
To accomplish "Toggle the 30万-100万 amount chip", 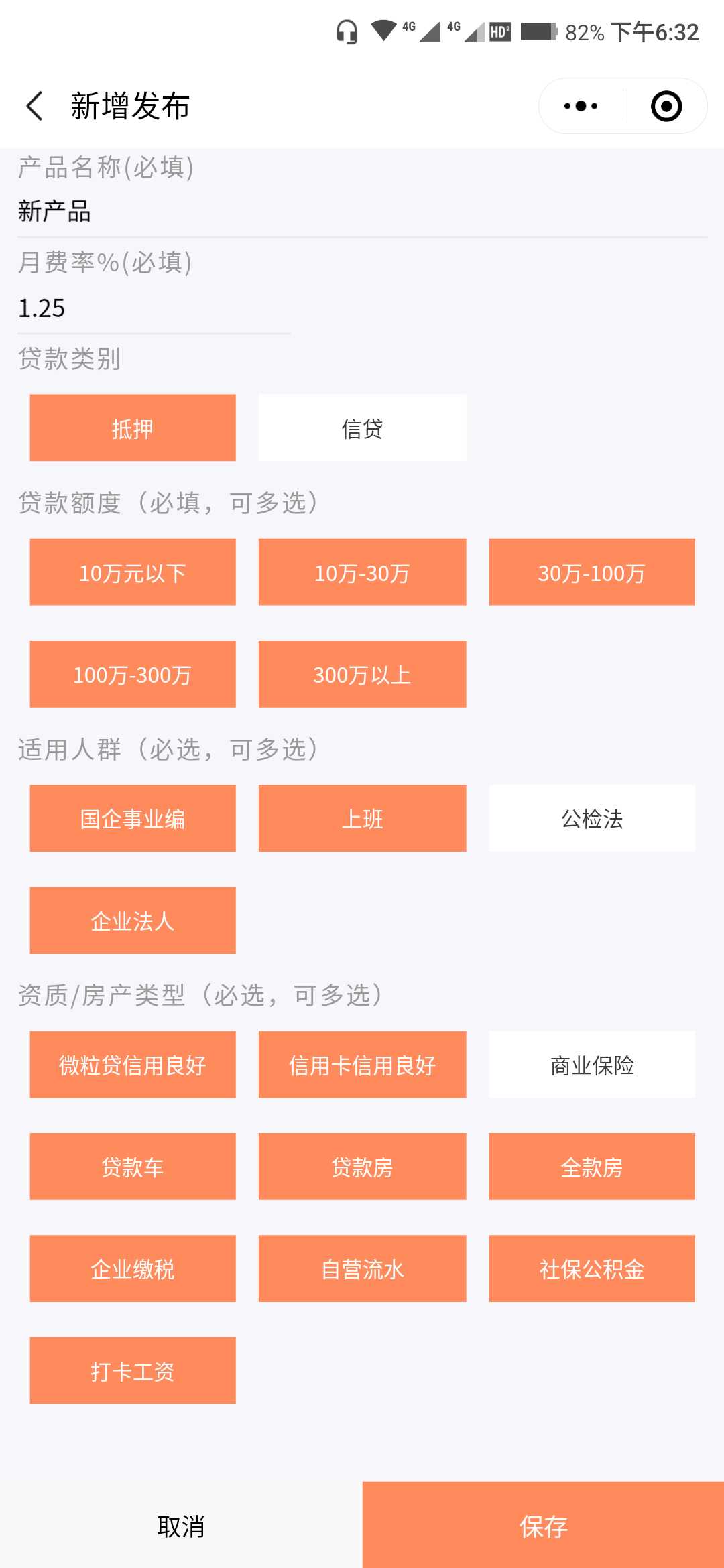I will click(x=592, y=572).
